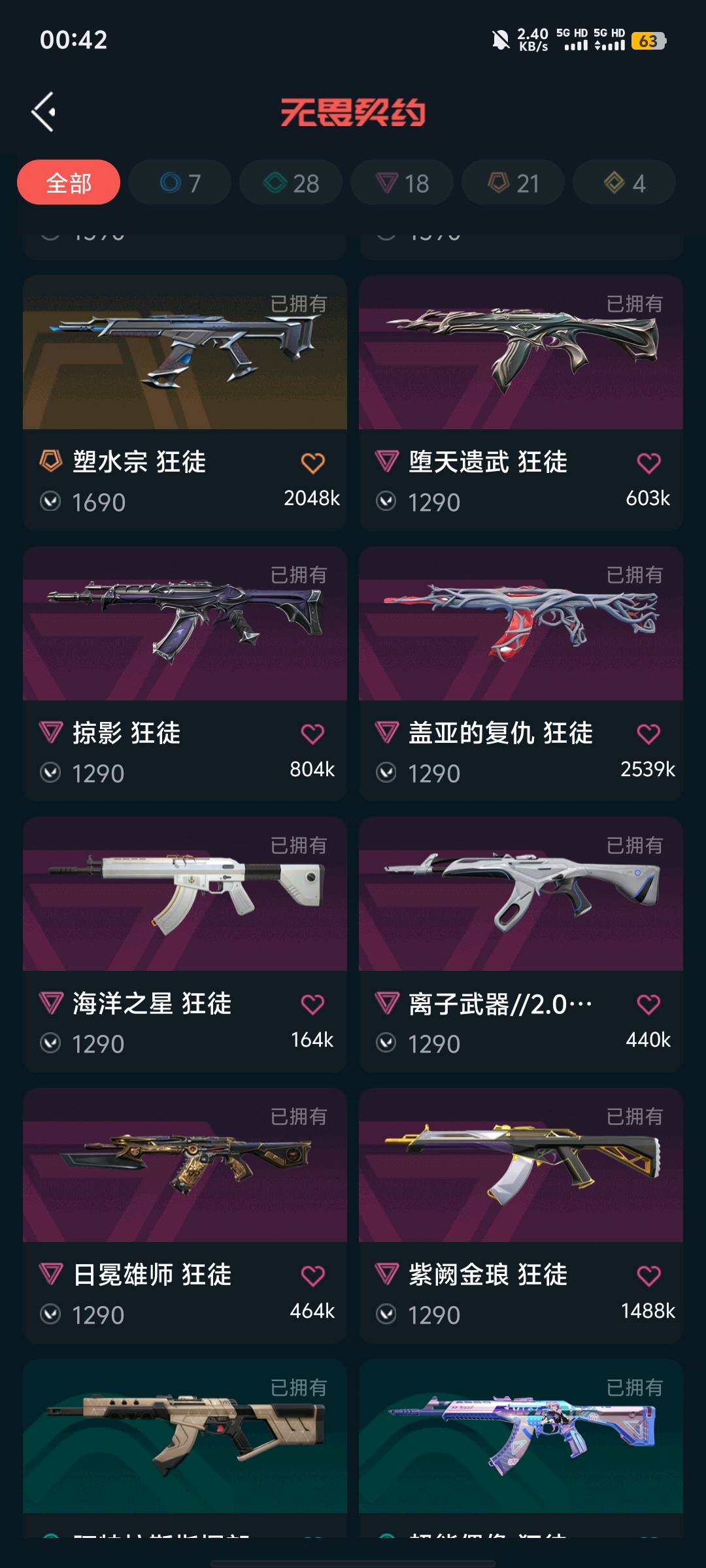The image size is (706, 1568).
Task: Switch to the green tier chip showing 28
Action: coord(291,183)
